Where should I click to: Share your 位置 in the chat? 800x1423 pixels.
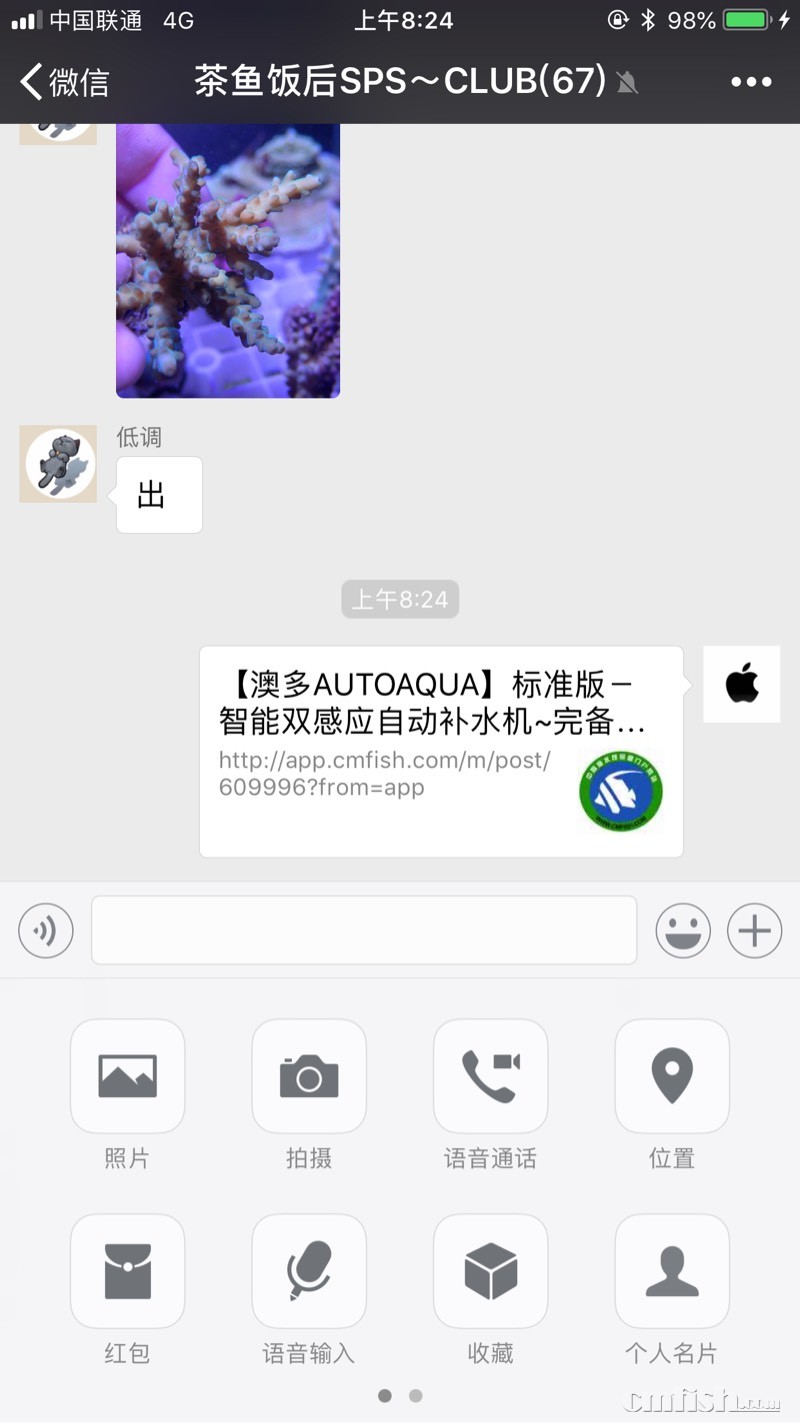(672, 1076)
